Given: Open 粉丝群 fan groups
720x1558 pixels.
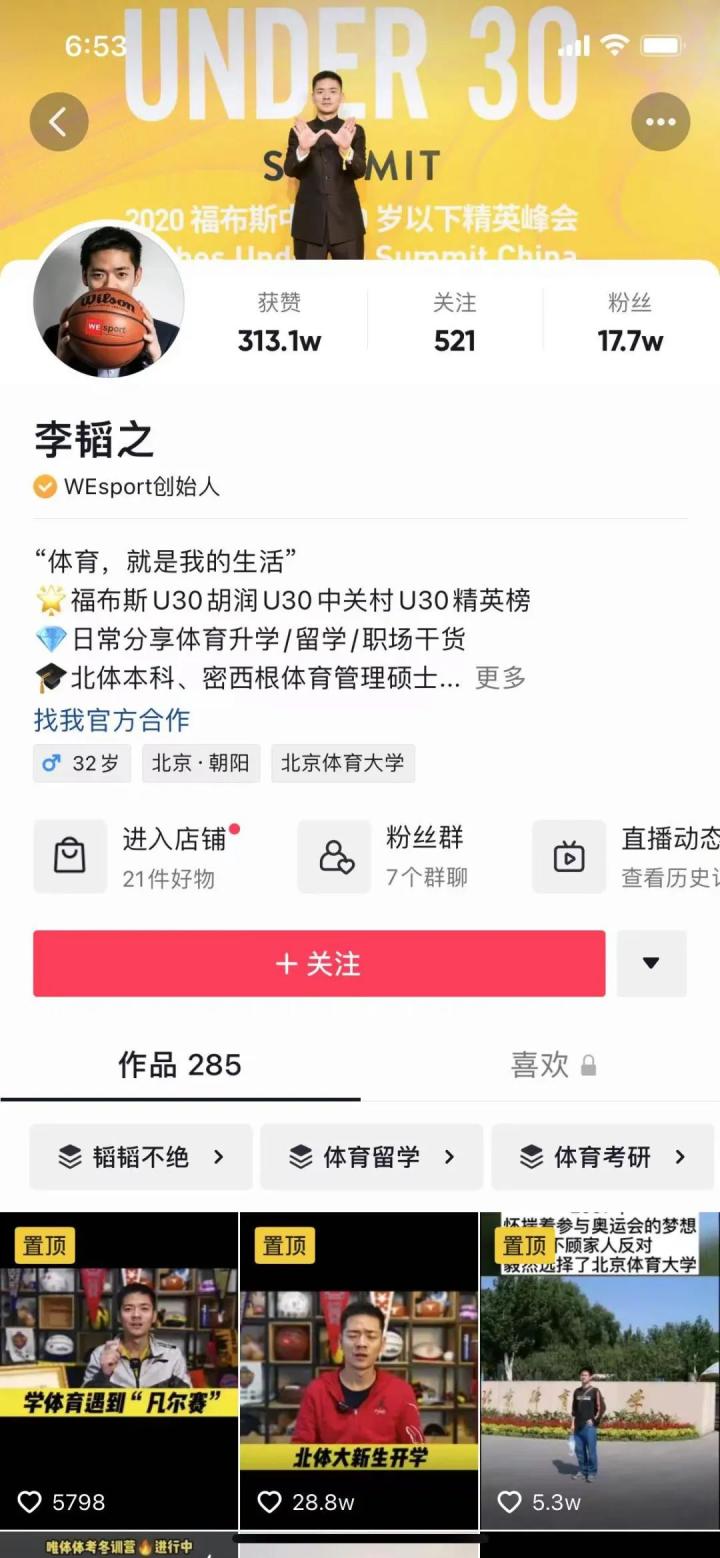Looking at the screenshot, I should click(x=395, y=857).
